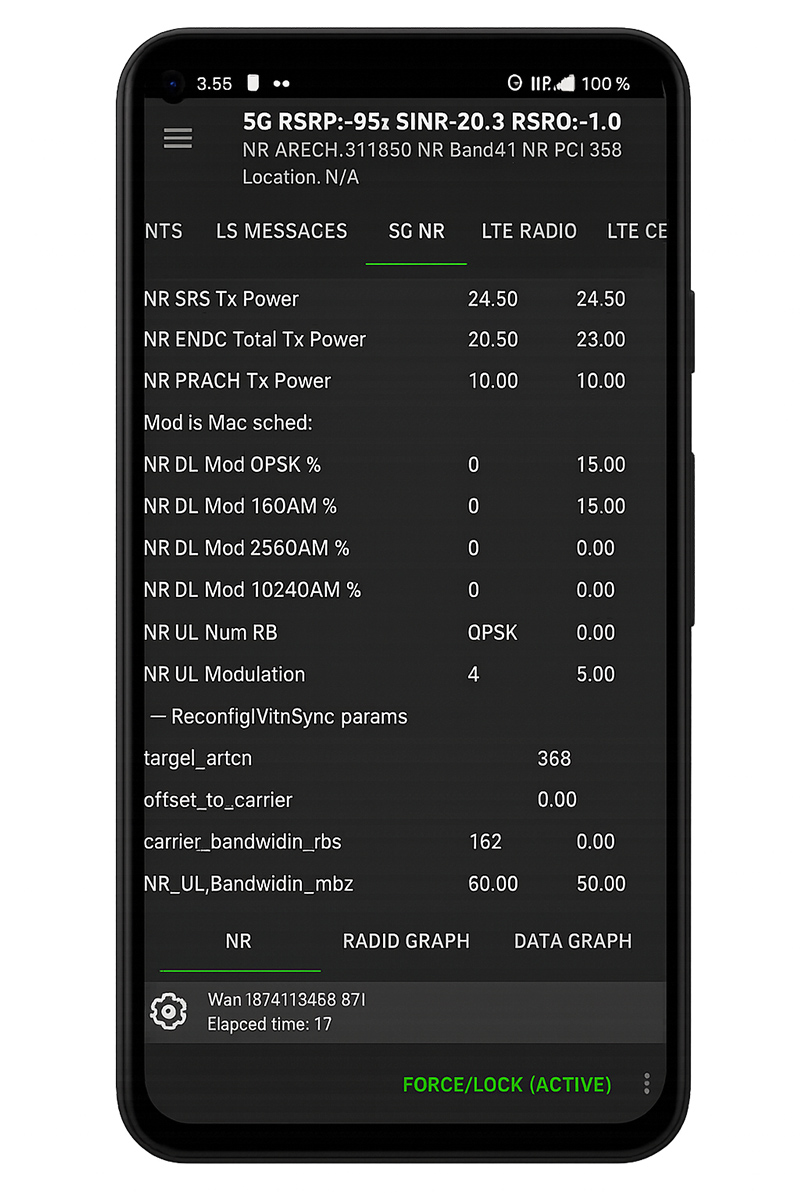
Task: Switch to the DATA GRAPH view
Action: (573, 941)
